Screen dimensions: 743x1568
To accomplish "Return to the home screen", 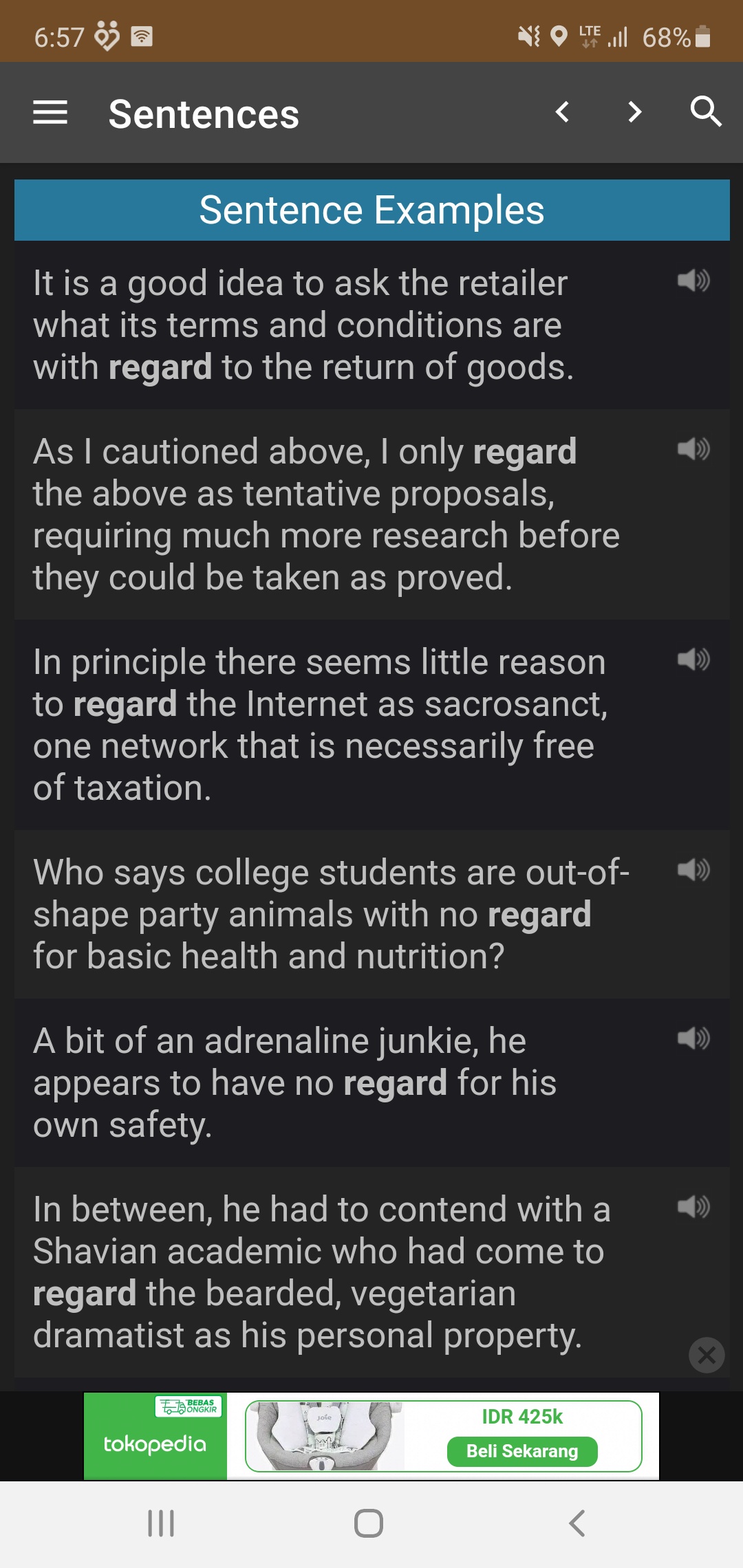I will (x=369, y=1523).
